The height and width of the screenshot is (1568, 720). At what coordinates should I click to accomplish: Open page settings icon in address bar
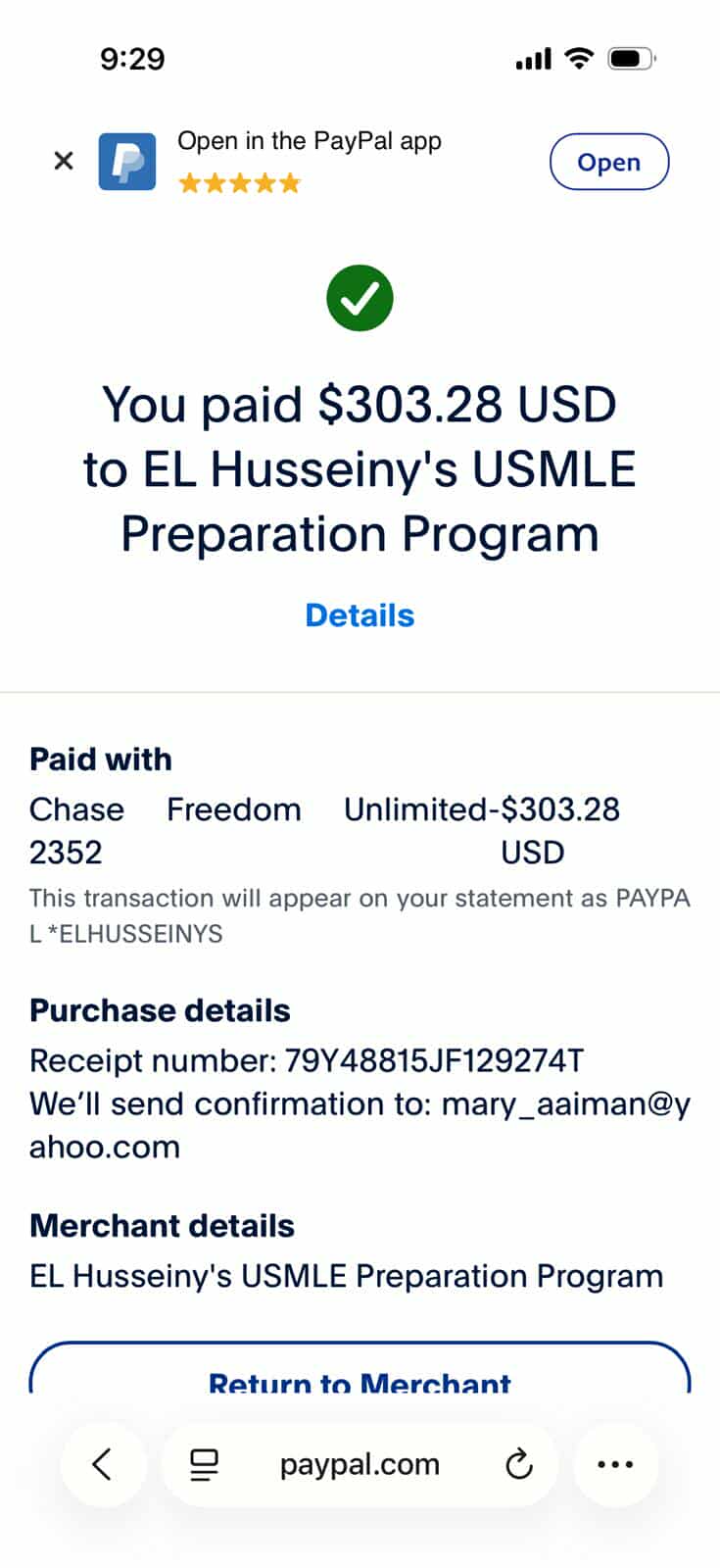tap(204, 1464)
